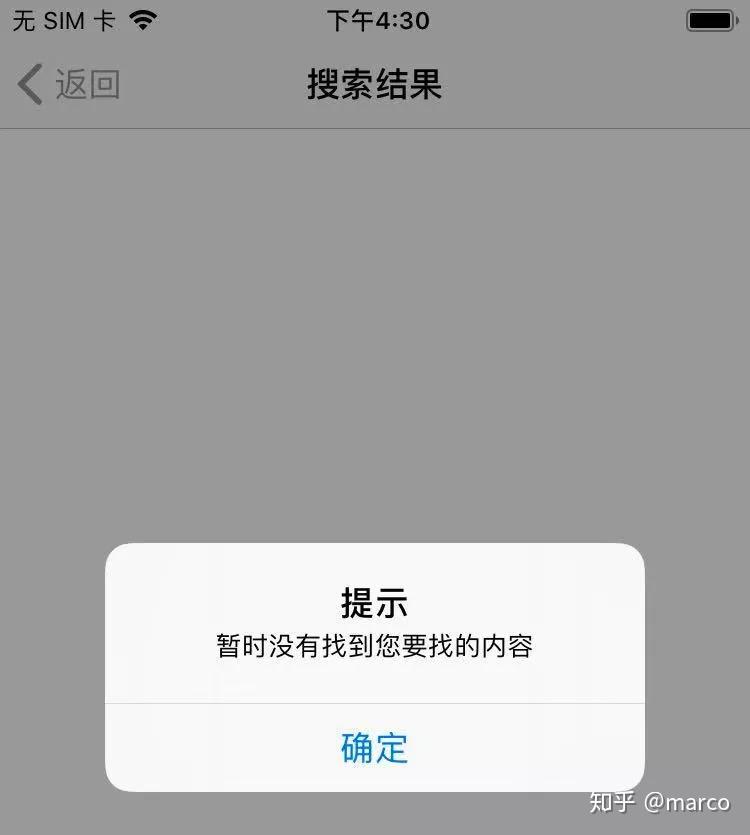Screen dimensions: 750x835
Task: Tap the empty gray results area
Action: coord(374,320)
